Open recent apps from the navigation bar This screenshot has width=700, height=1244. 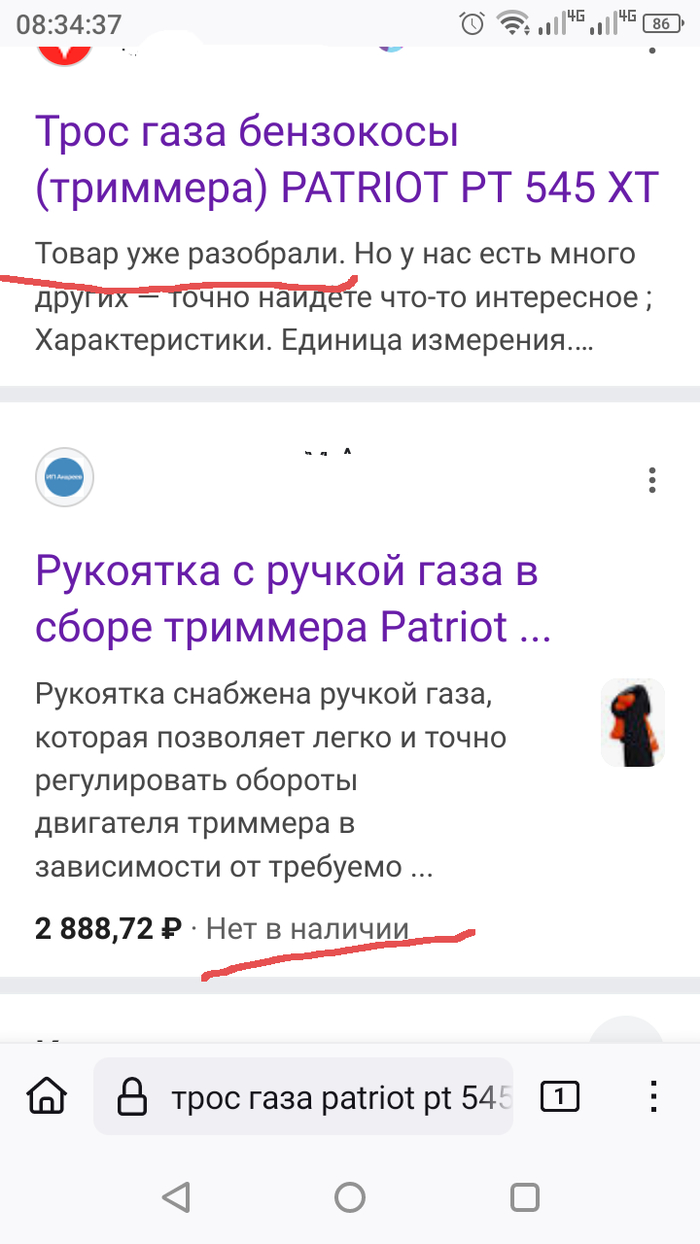pos(524,1197)
